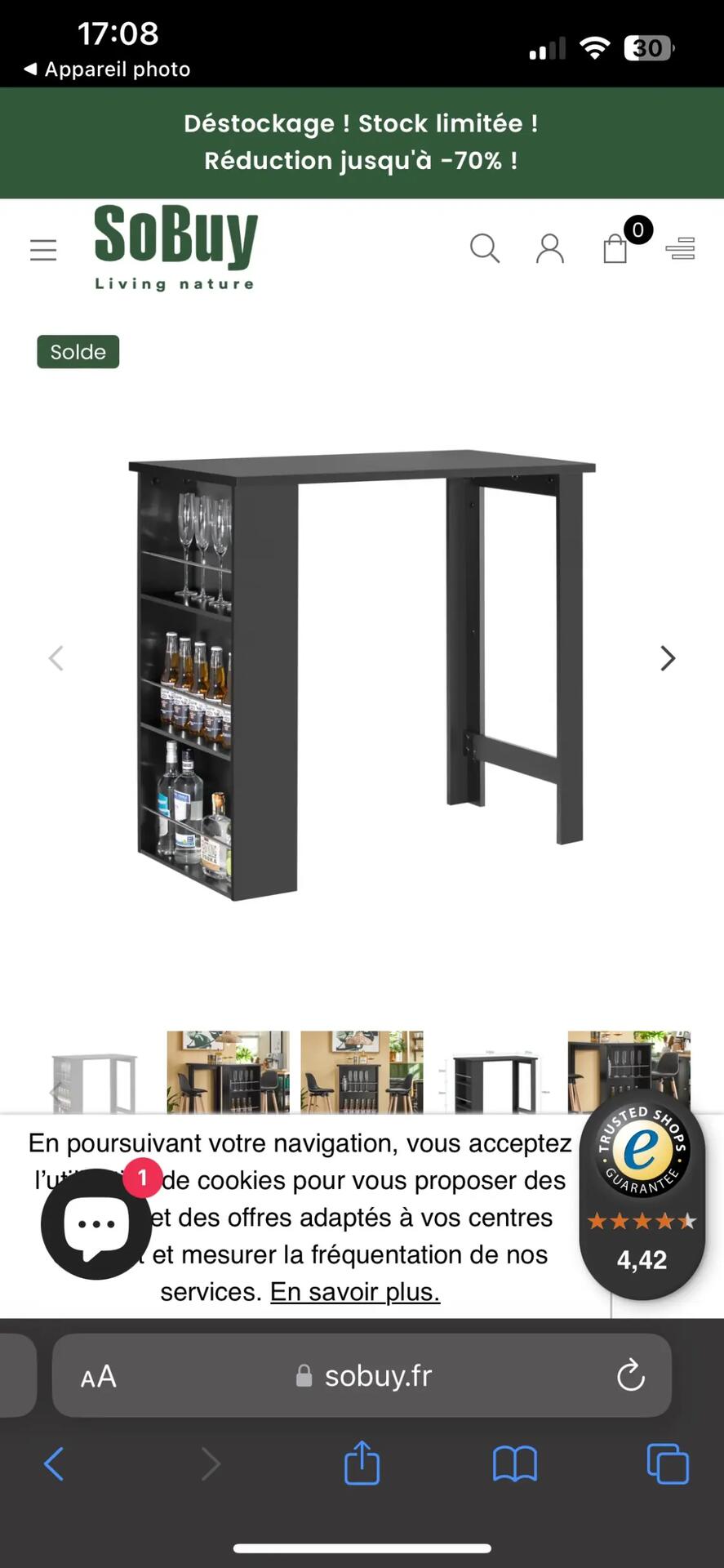Show open Safari tabs
This screenshot has width=724, height=1568.
click(667, 1464)
